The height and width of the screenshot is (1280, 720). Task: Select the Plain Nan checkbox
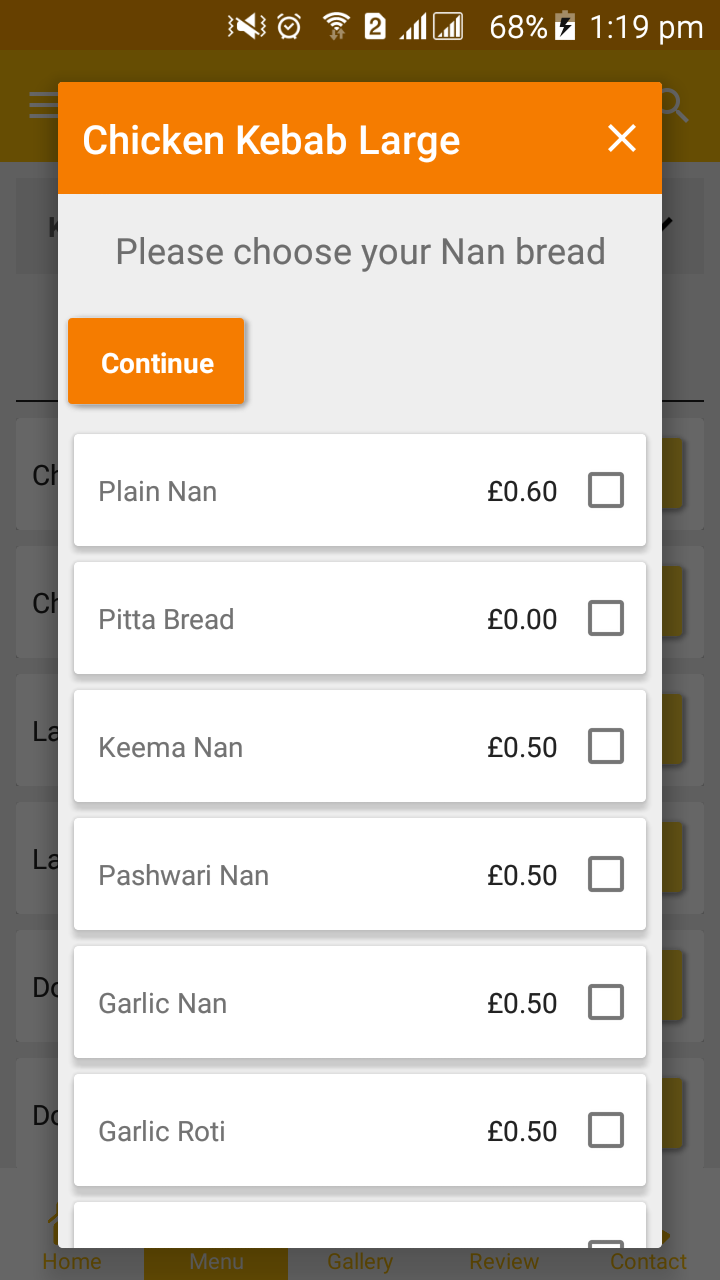pos(605,491)
